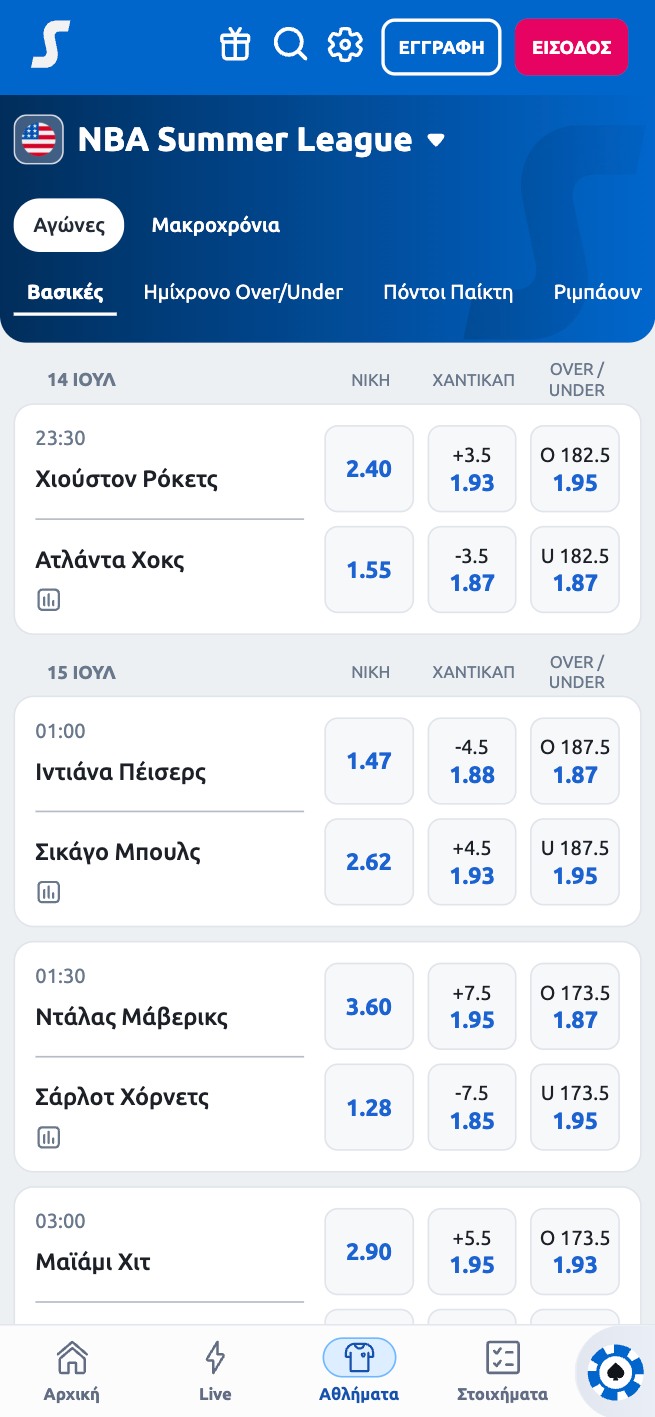655x1417 pixels.
Task: Choose over 182.5 at 1.95
Action: click(575, 468)
